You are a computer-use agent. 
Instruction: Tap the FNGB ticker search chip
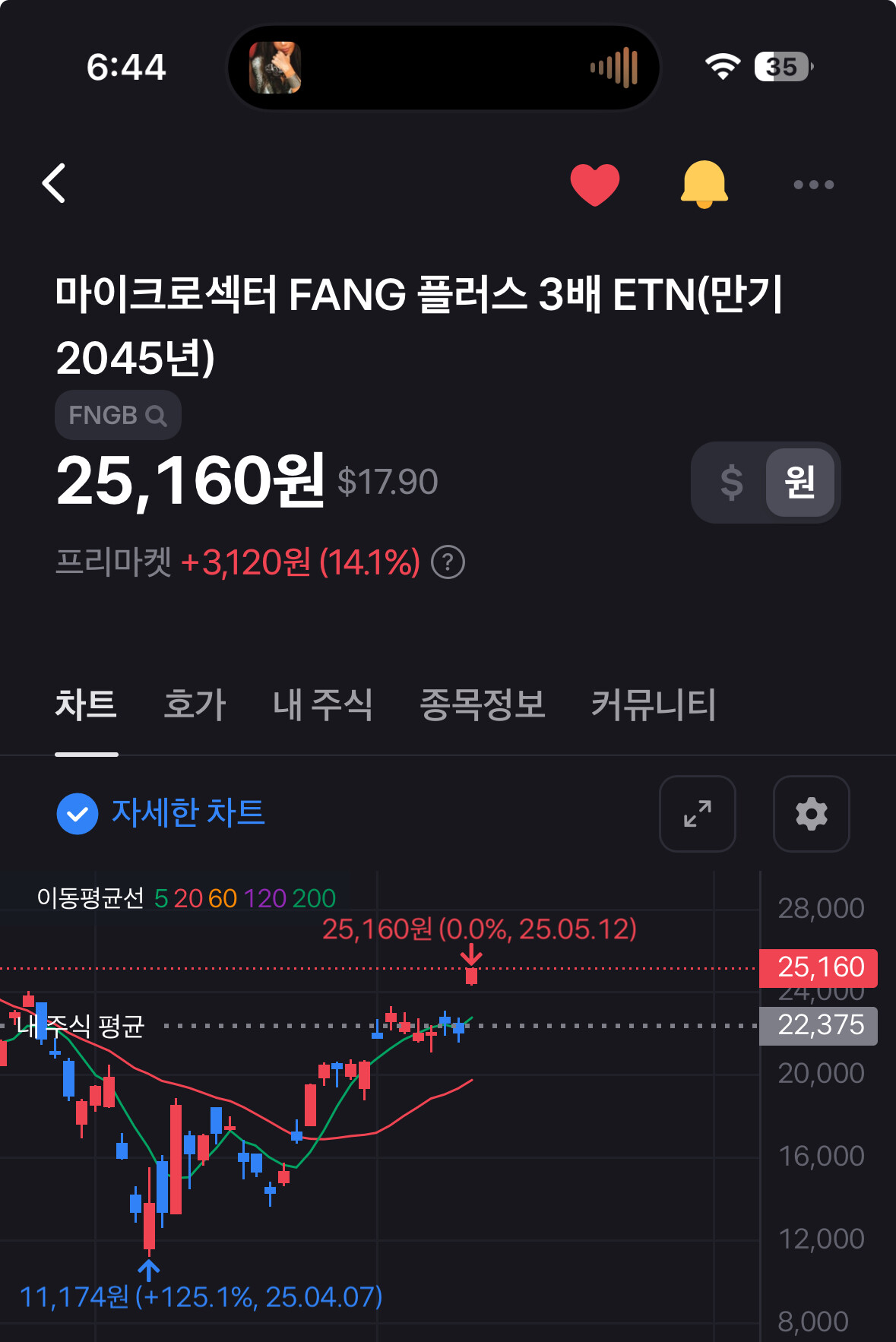118,415
